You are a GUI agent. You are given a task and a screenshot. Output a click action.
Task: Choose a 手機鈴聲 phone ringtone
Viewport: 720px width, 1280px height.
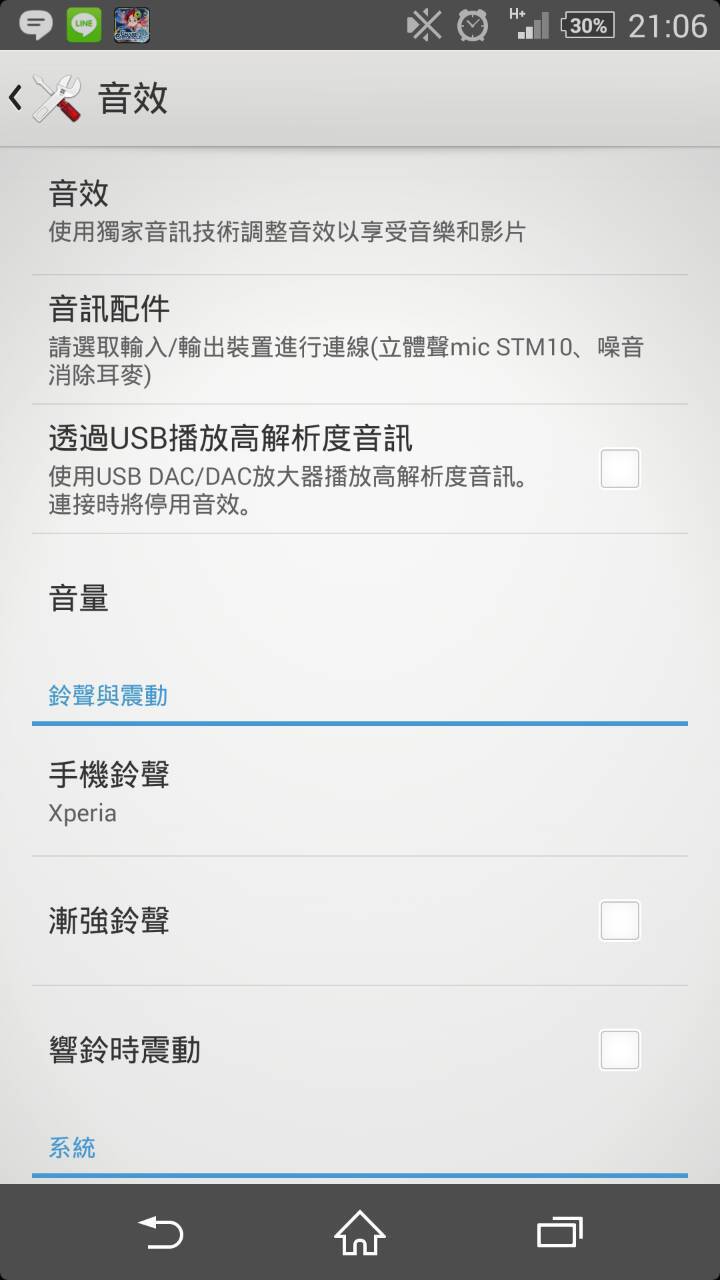pos(360,791)
